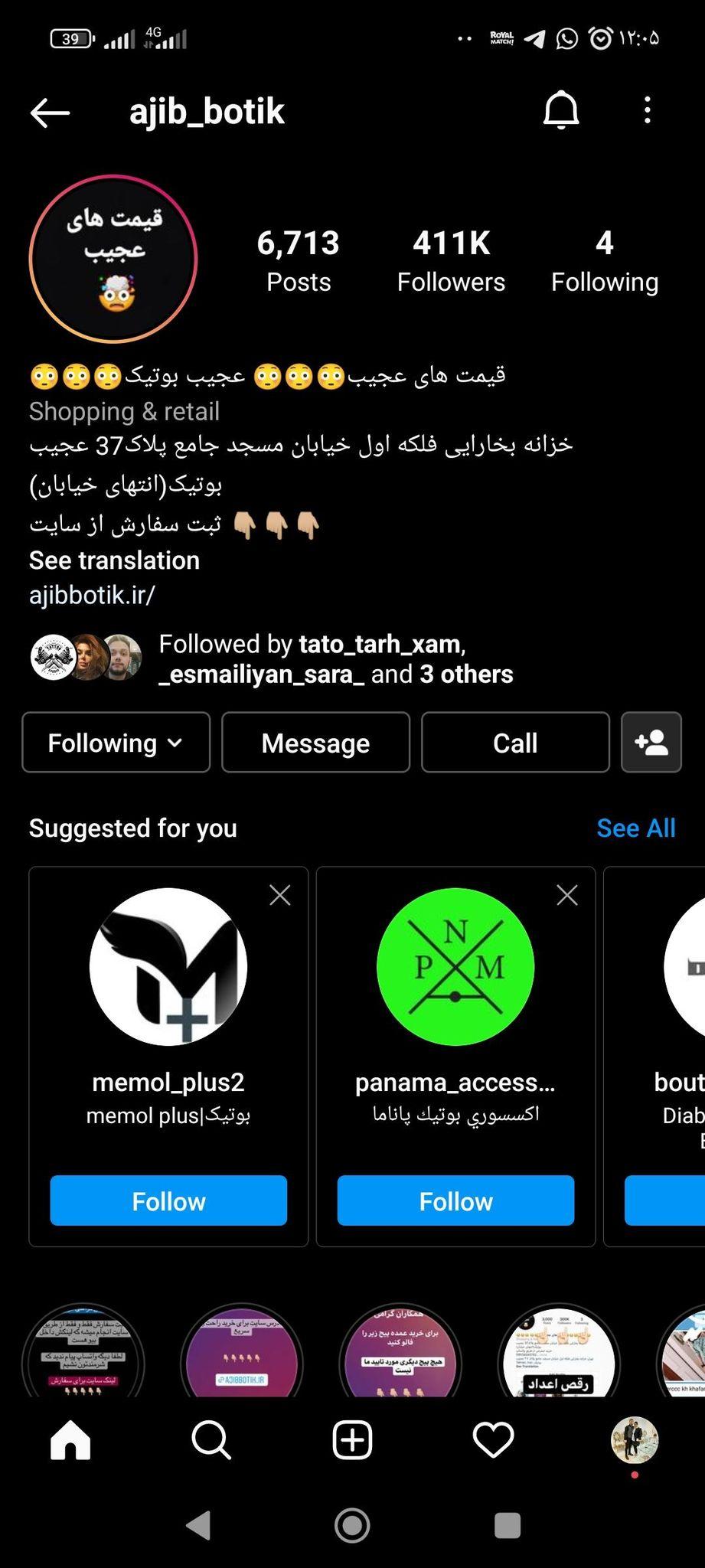Message ajib_botik
705x1568 pixels.
pyautogui.click(x=315, y=743)
